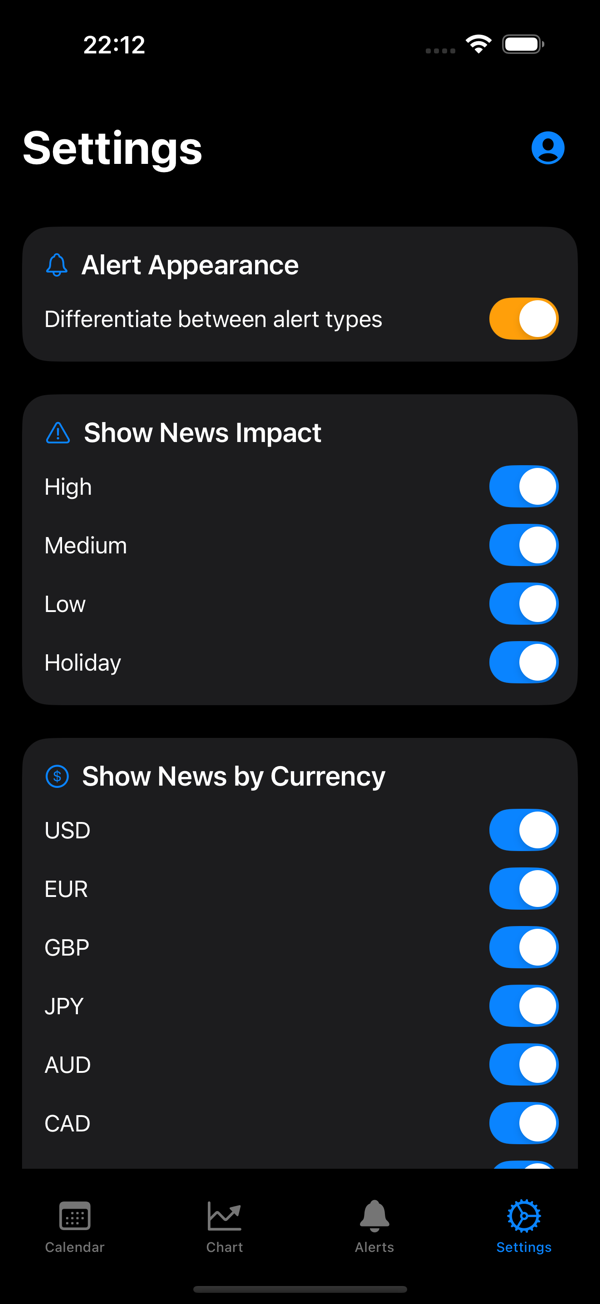
Task: Select the Settings tab
Action: 524,1227
